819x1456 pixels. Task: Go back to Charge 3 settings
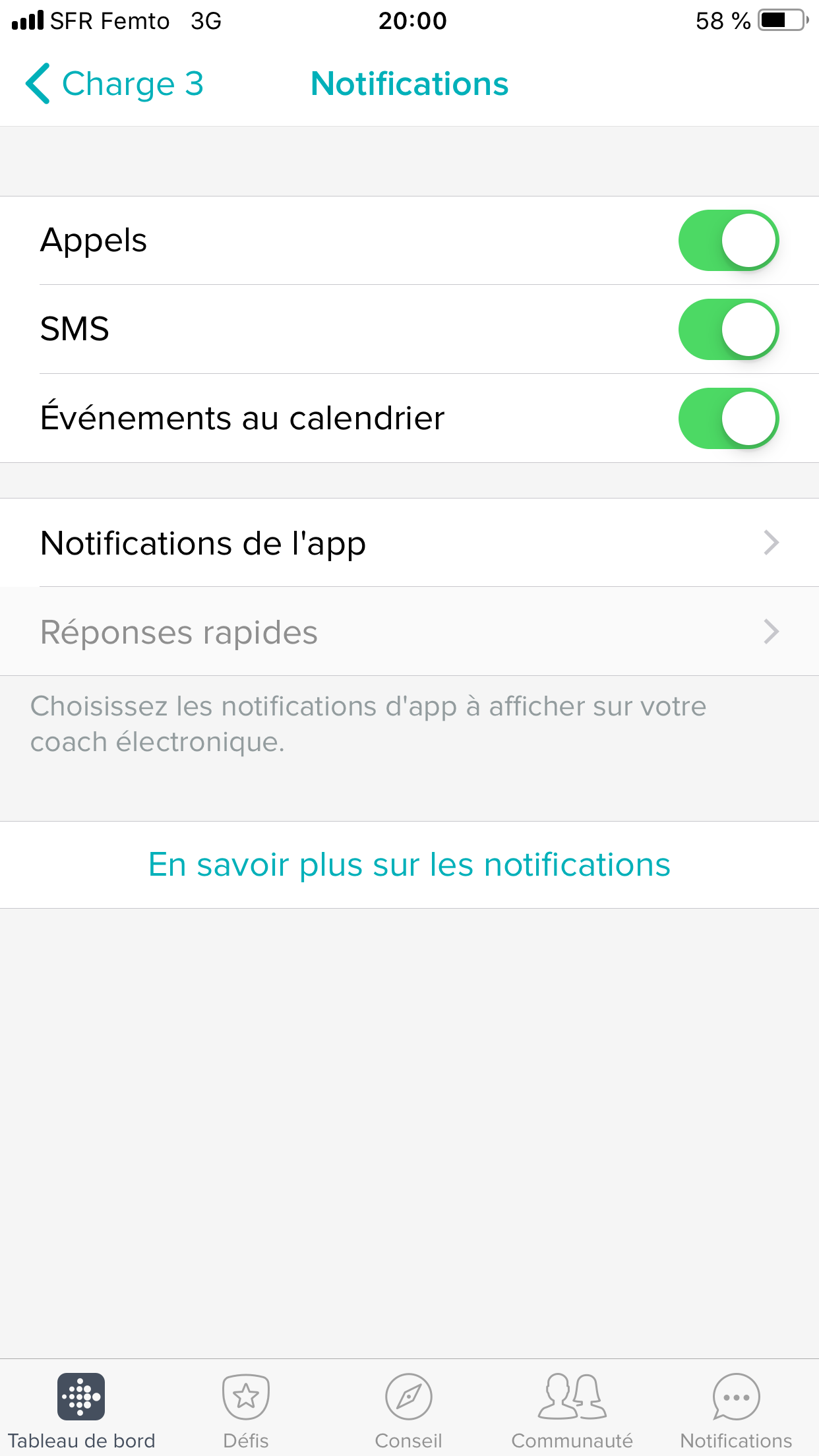(115, 84)
